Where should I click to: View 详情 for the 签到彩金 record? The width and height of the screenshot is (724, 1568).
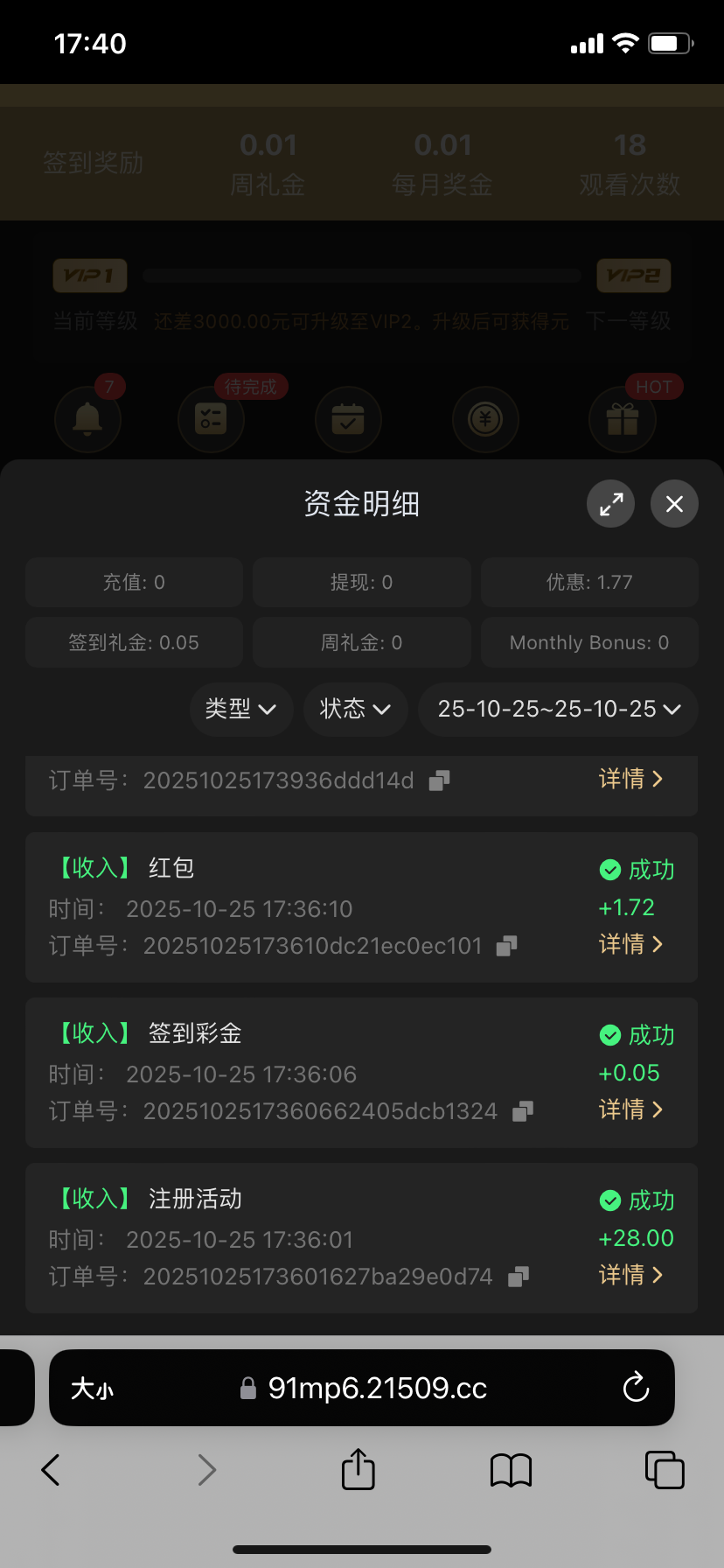[630, 1109]
